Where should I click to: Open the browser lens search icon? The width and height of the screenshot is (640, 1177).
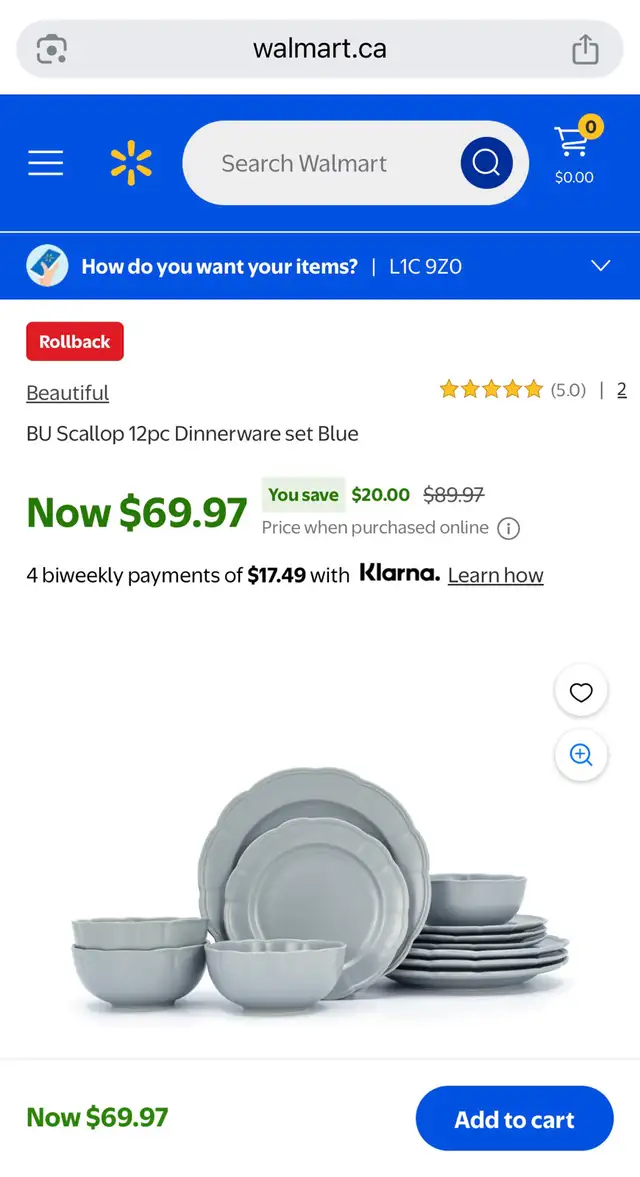pyautogui.click(x=52, y=48)
